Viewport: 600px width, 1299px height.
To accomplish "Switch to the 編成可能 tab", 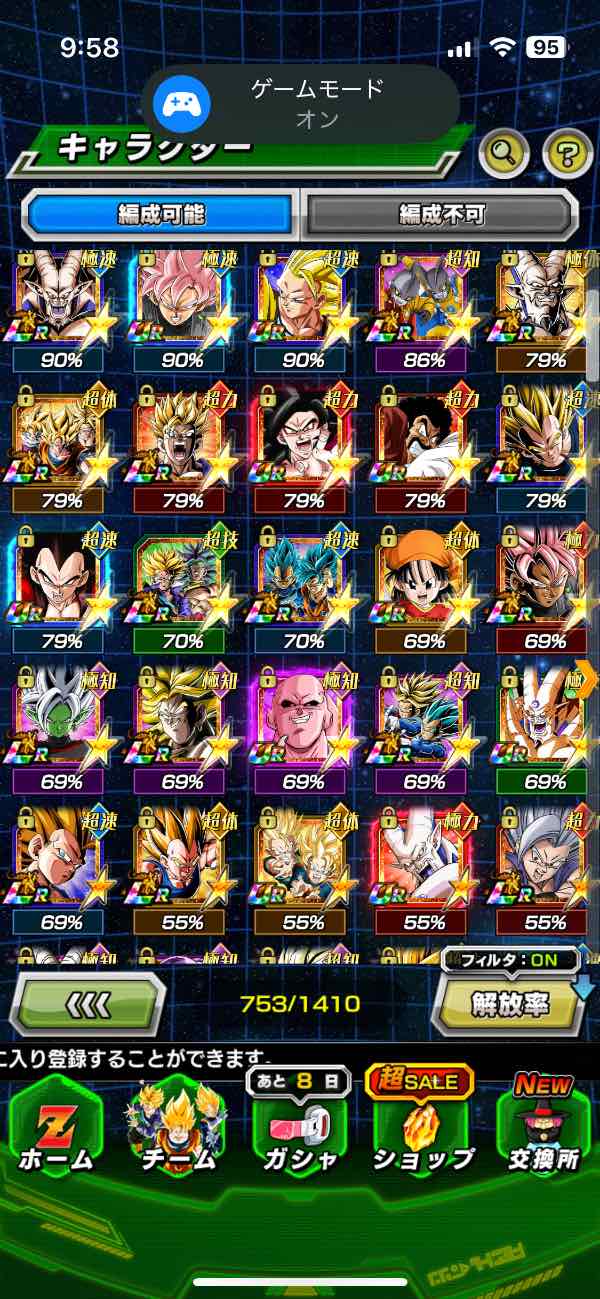I will tap(161, 215).
